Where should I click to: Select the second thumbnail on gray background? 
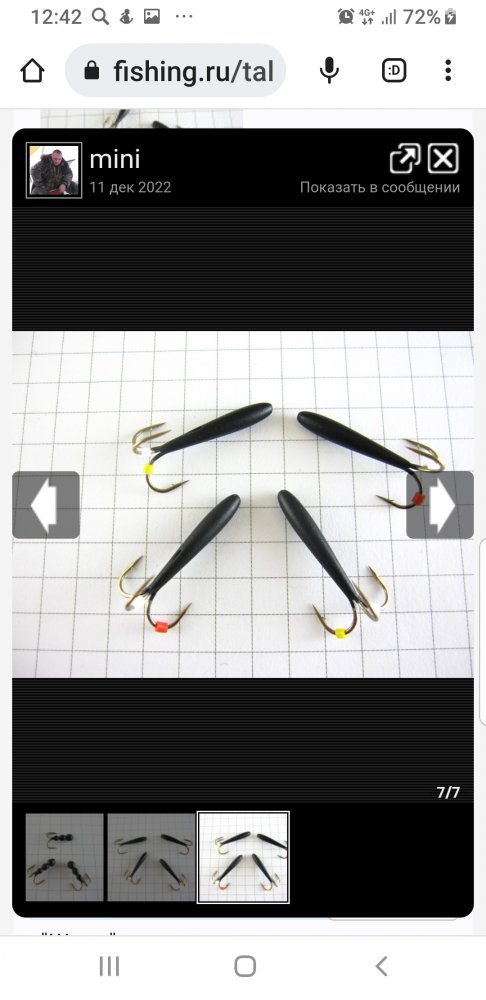pos(151,857)
